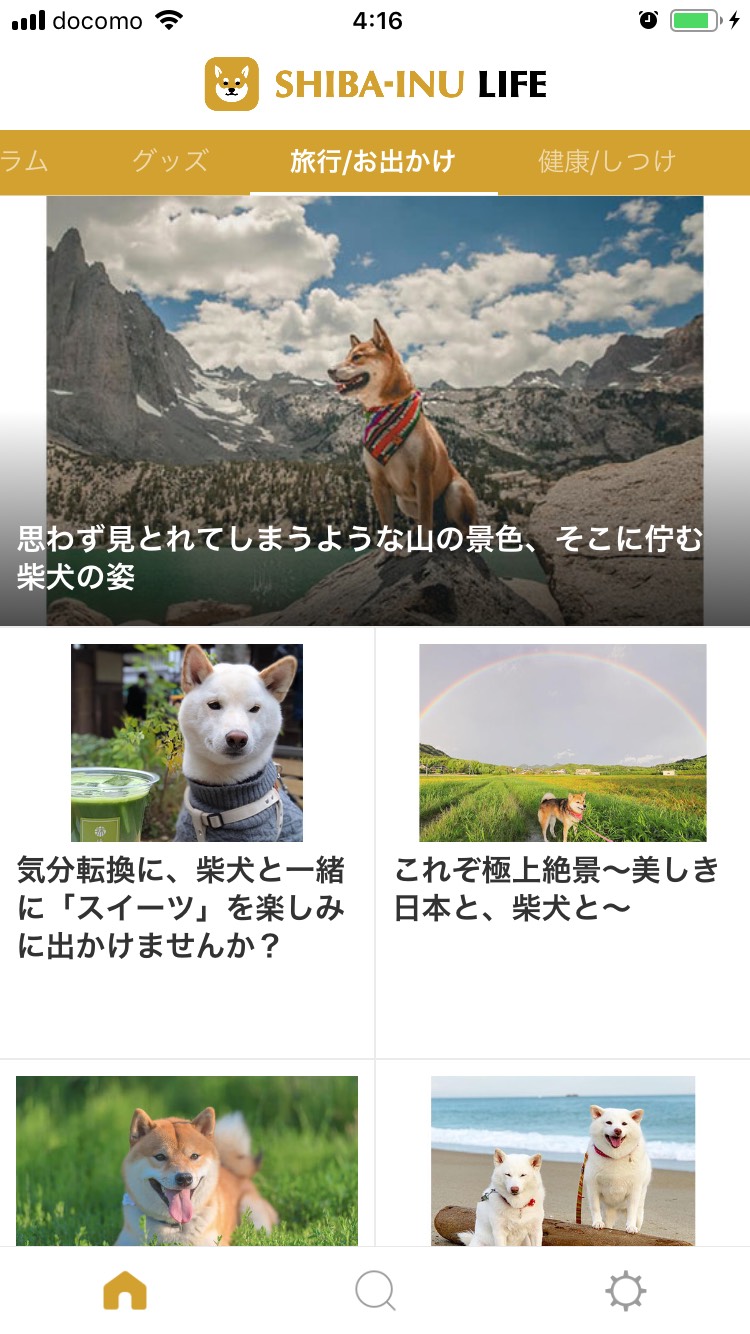Open the mountain scenery shiba article
Screen dimensions: 750x1334
pyautogui.click(x=375, y=410)
